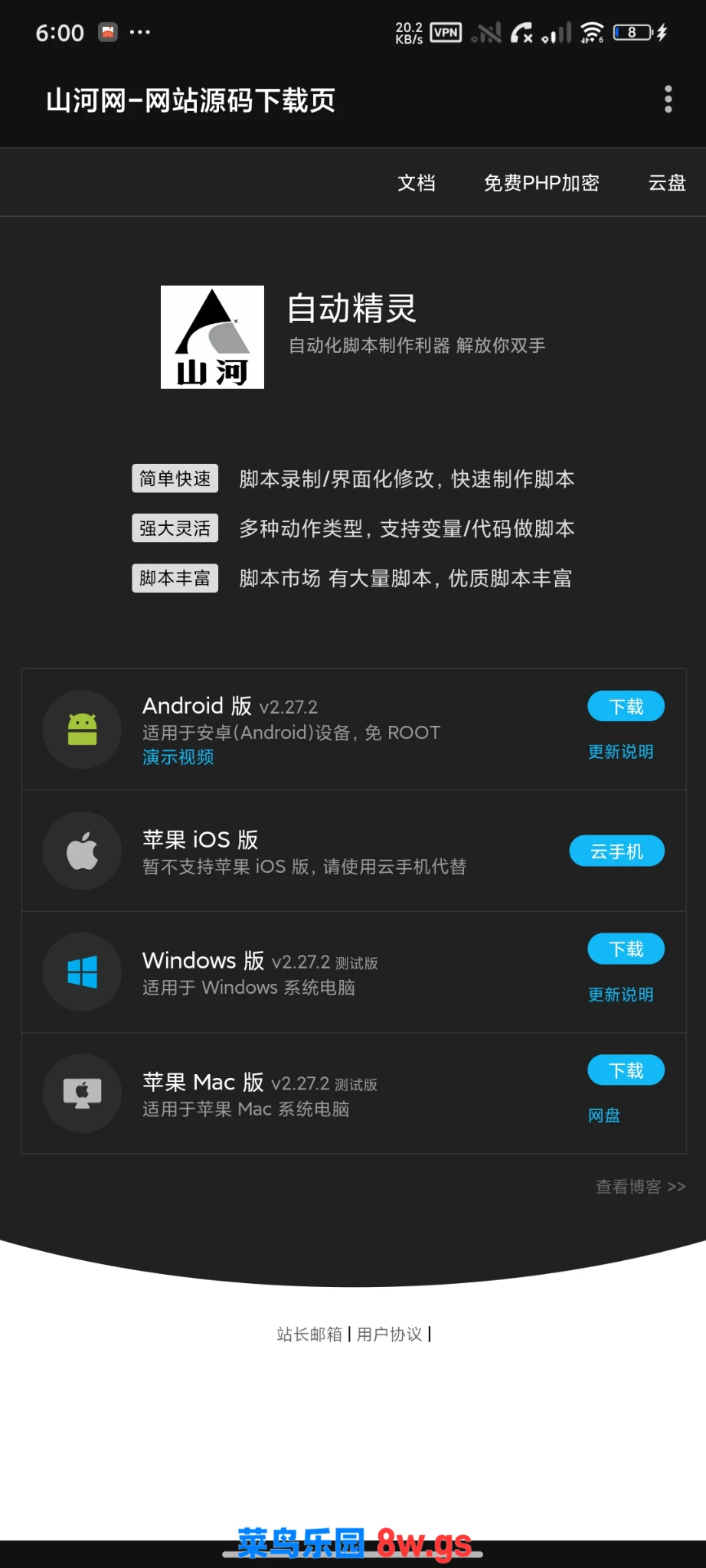Open the 站长邮箱 footer link
706x1568 pixels.
coord(309,1334)
